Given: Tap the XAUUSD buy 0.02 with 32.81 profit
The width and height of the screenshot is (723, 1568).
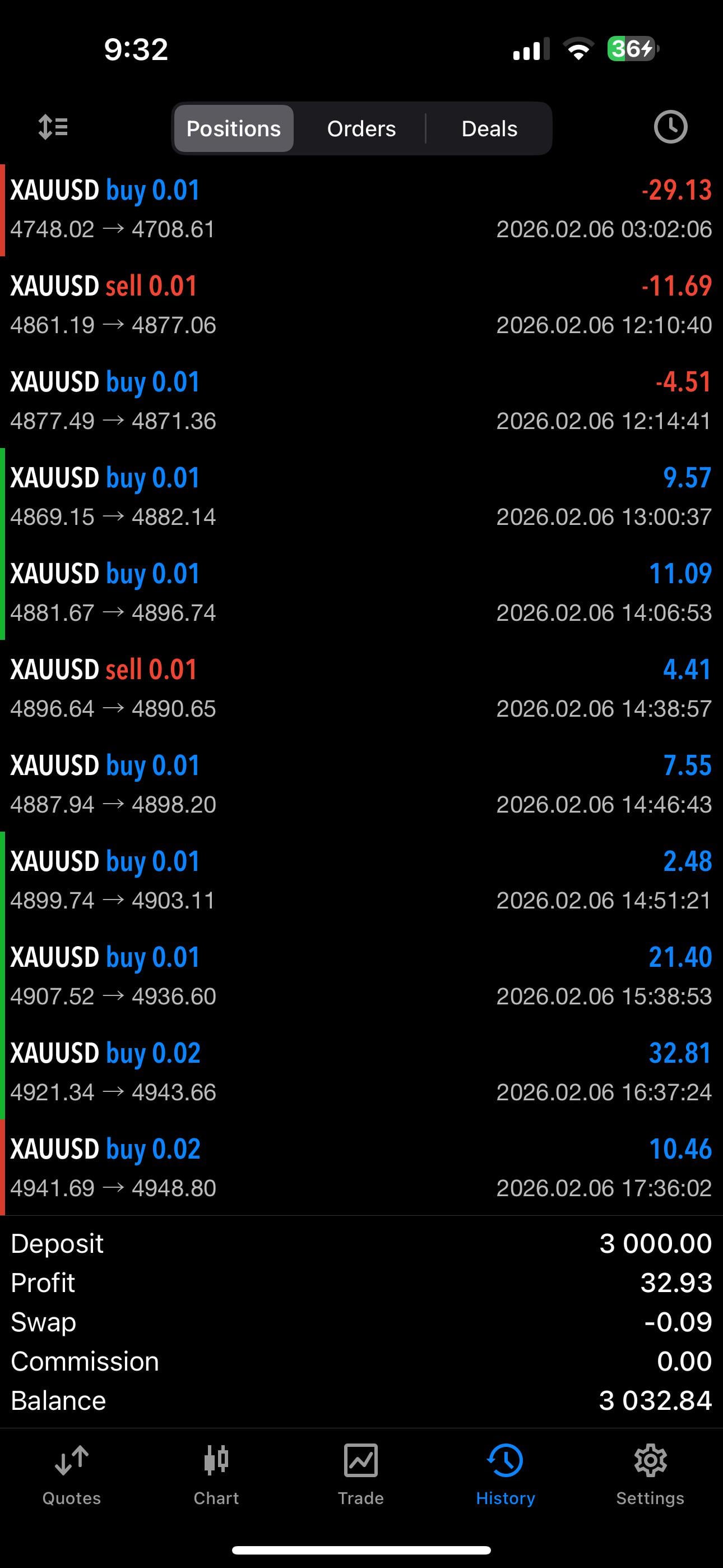Looking at the screenshot, I should (x=361, y=1070).
